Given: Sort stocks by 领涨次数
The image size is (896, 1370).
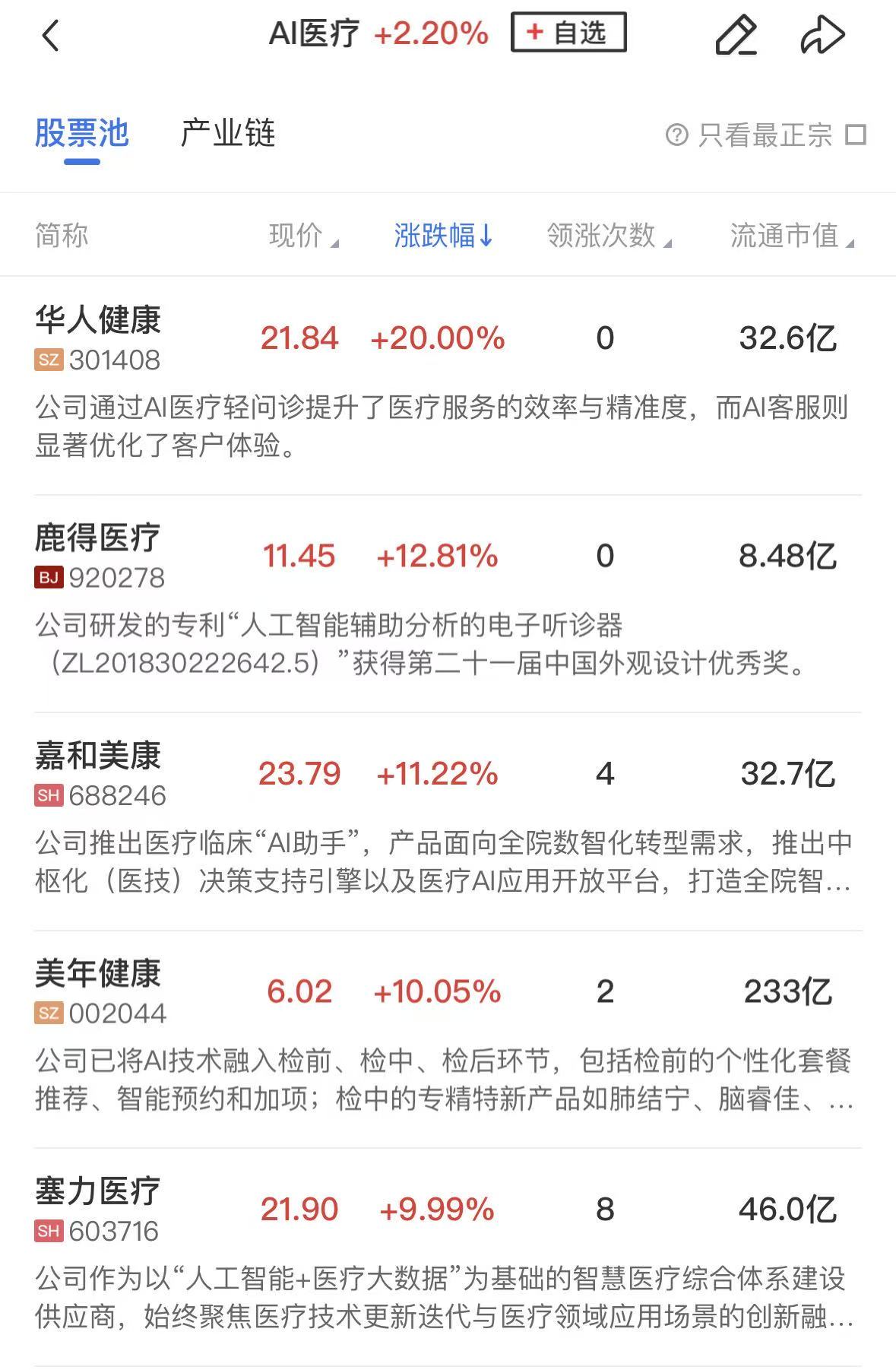Looking at the screenshot, I should (x=609, y=236).
